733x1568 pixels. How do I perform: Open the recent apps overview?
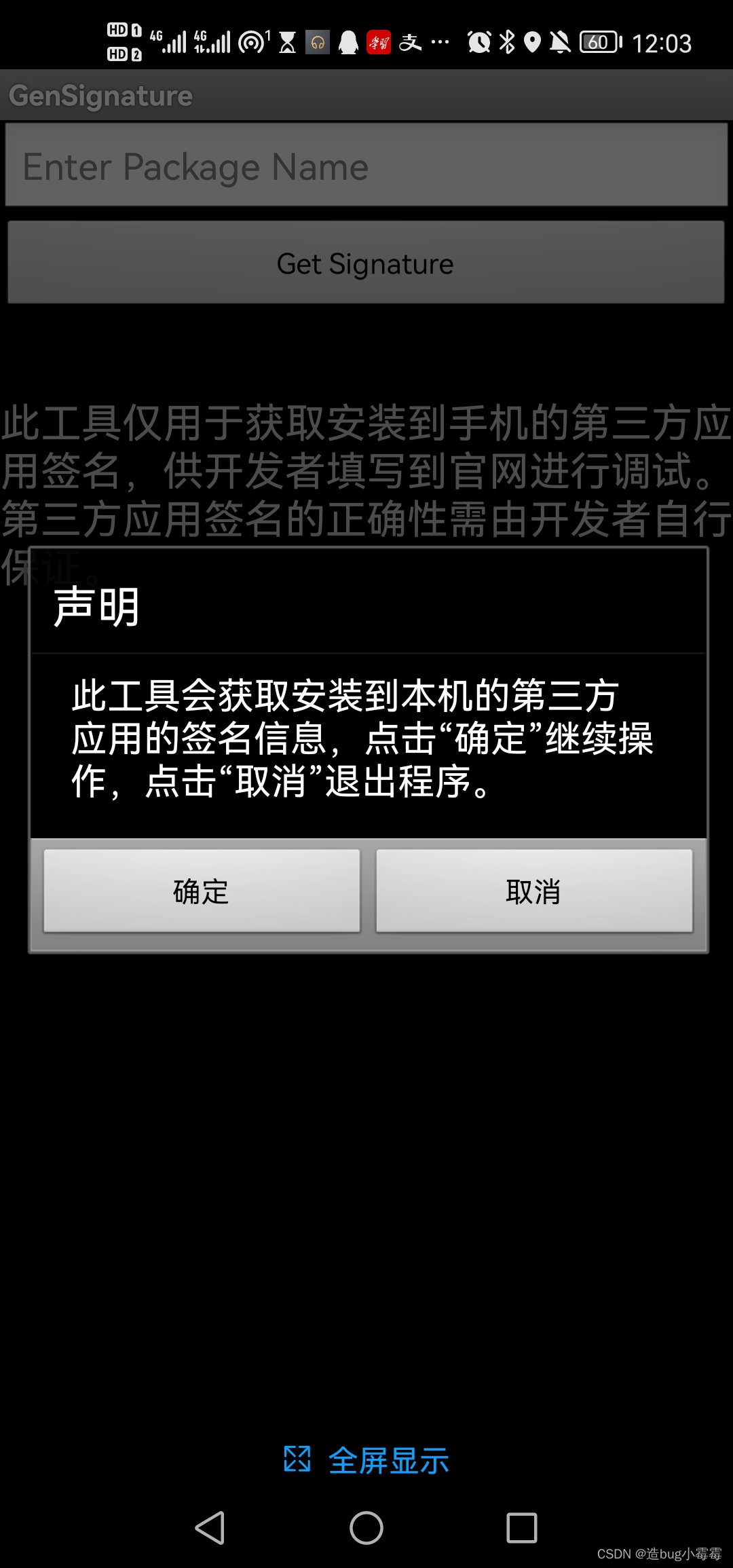click(521, 1528)
